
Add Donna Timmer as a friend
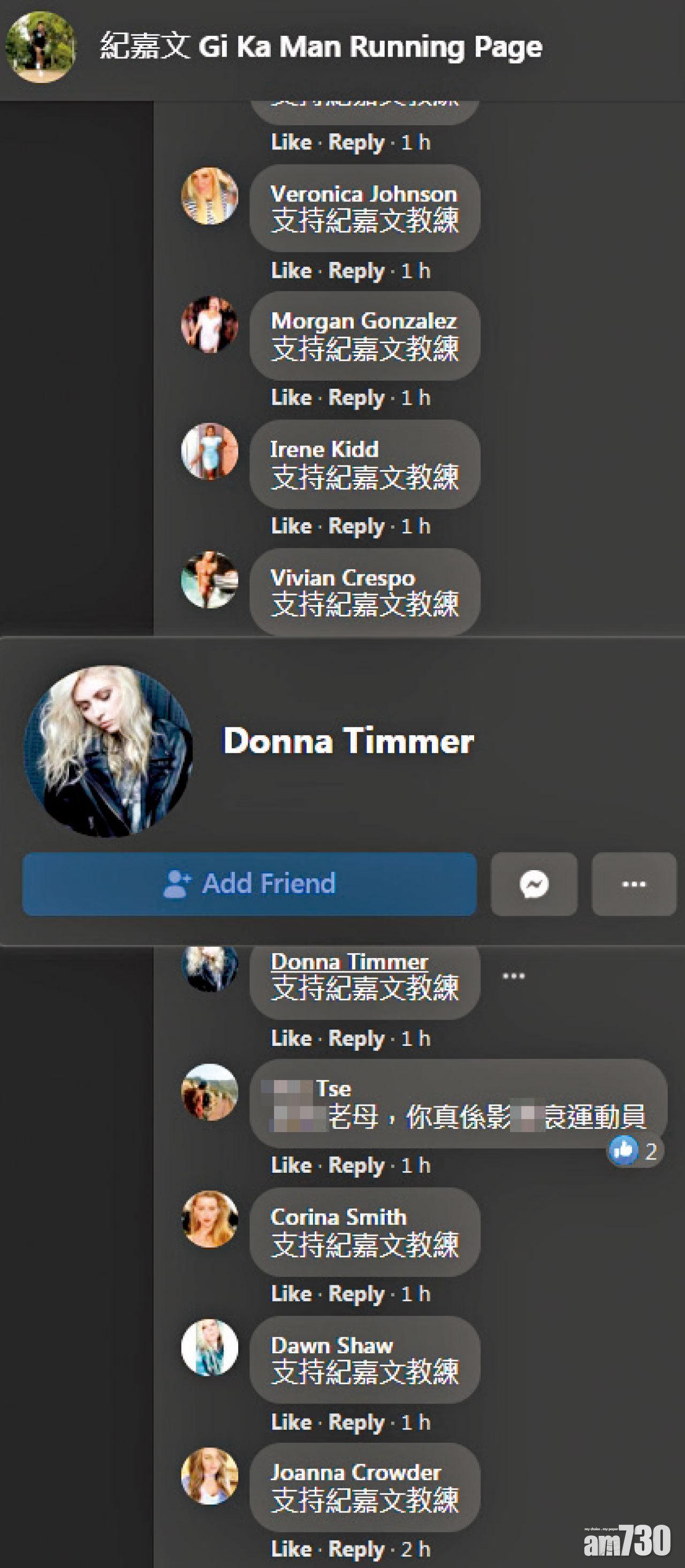click(249, 884)
